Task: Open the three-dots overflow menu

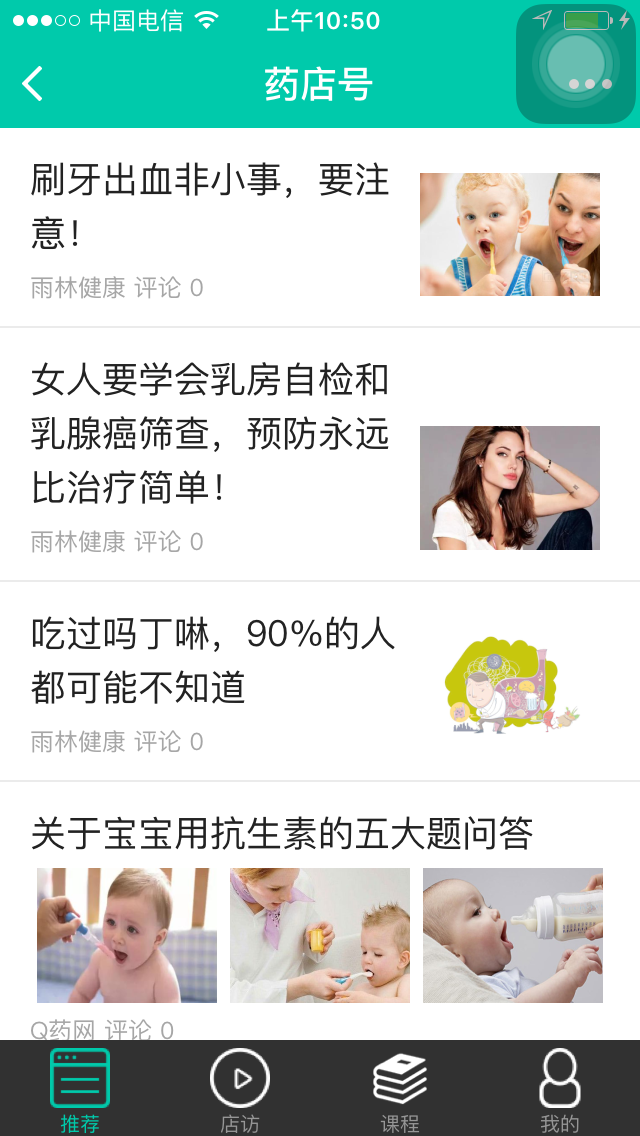Action: (x=589, y=85)
